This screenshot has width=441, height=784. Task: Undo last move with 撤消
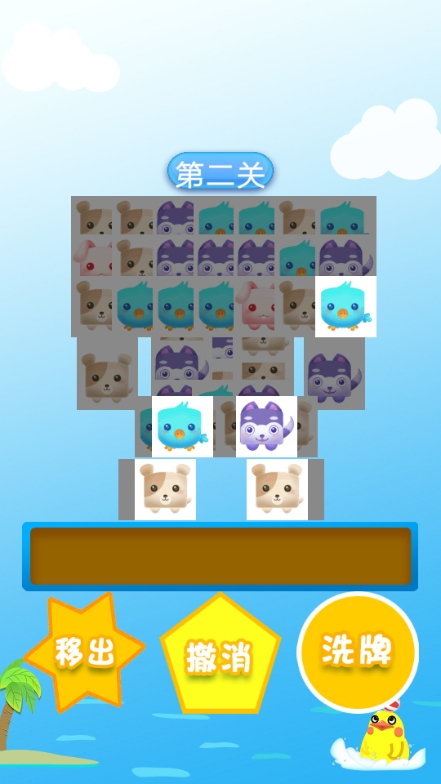coord(220,654)
